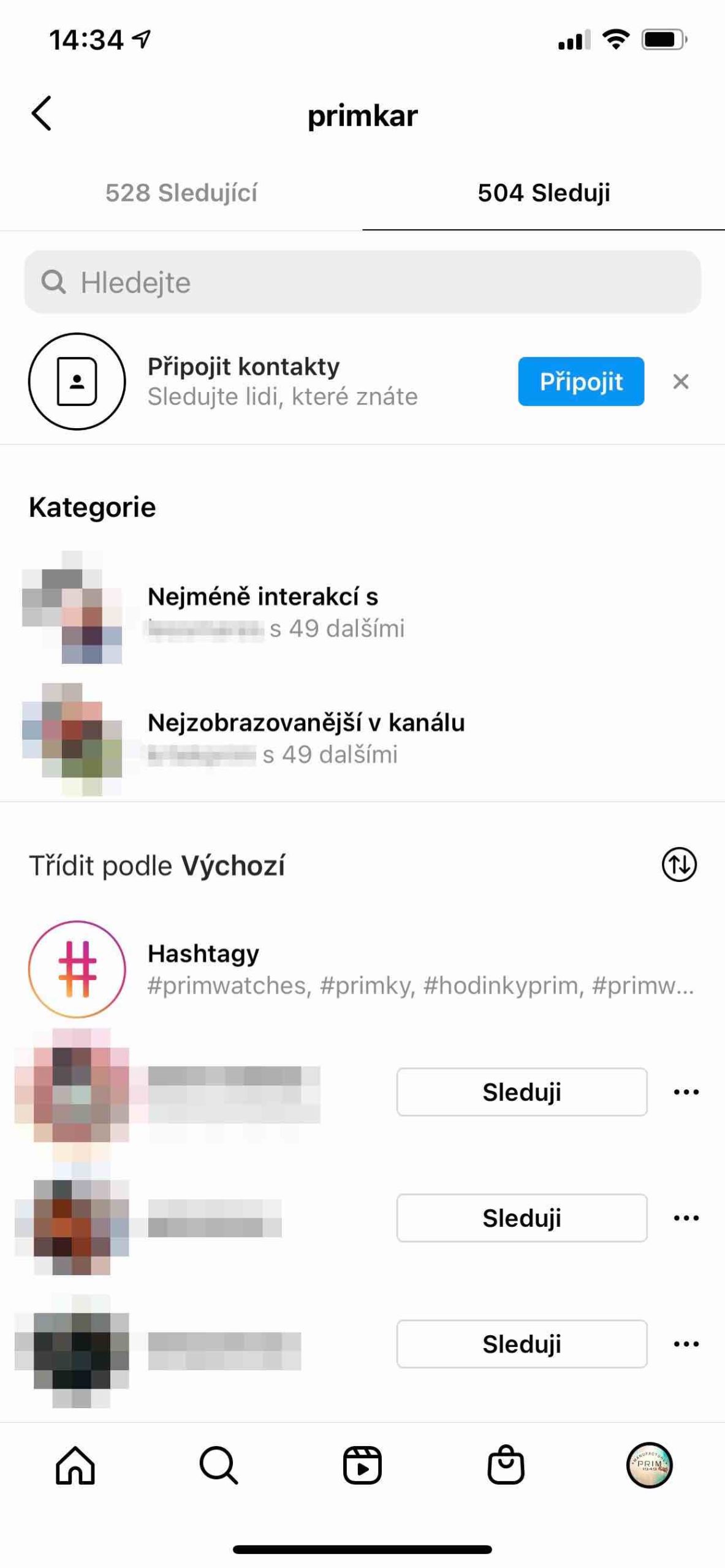The height and width of the screenshot is (1568, 725).
Task: Toggle Sleduji on the third account
Action: [522, 1344]
